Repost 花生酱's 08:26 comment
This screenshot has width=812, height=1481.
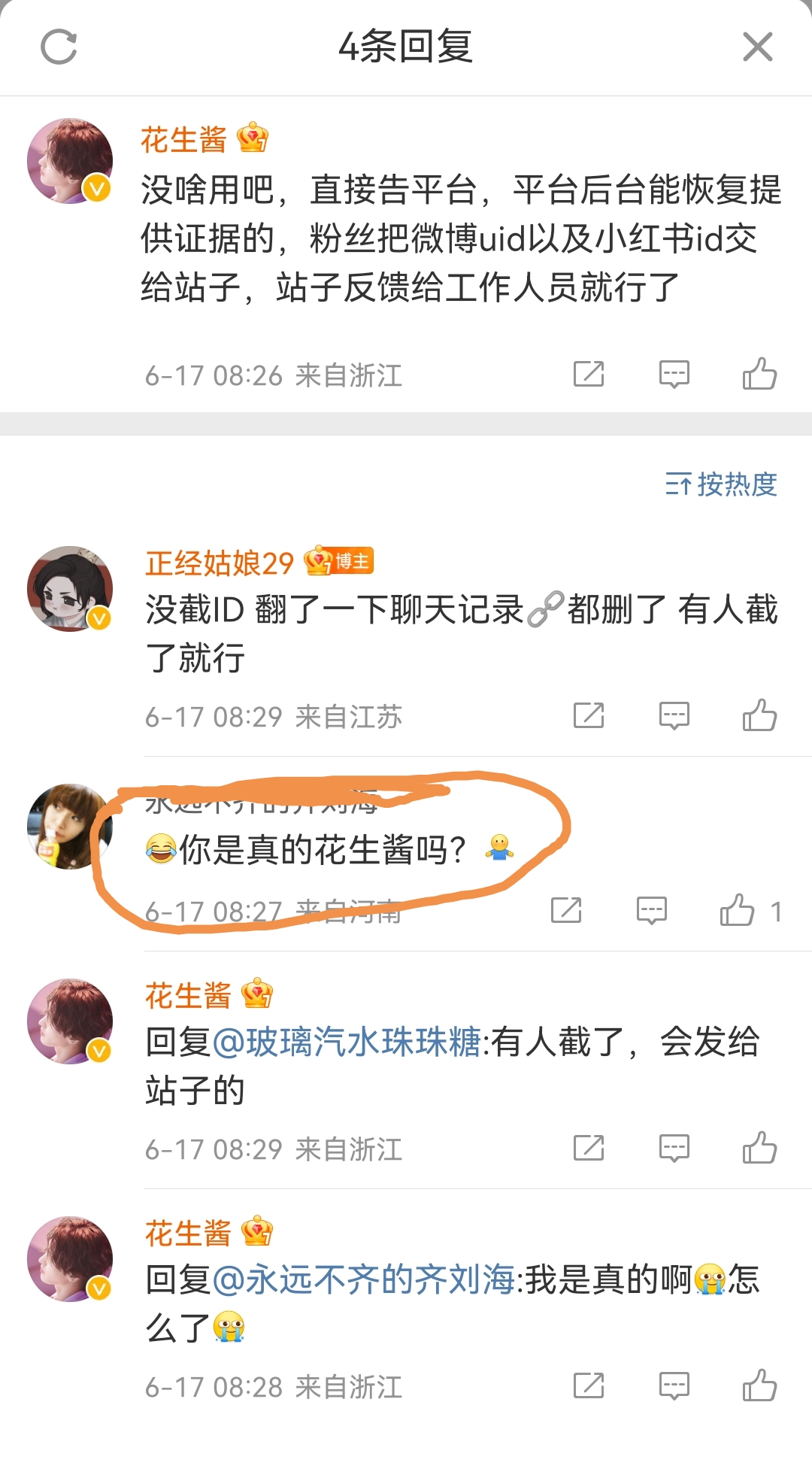[589, 374]
